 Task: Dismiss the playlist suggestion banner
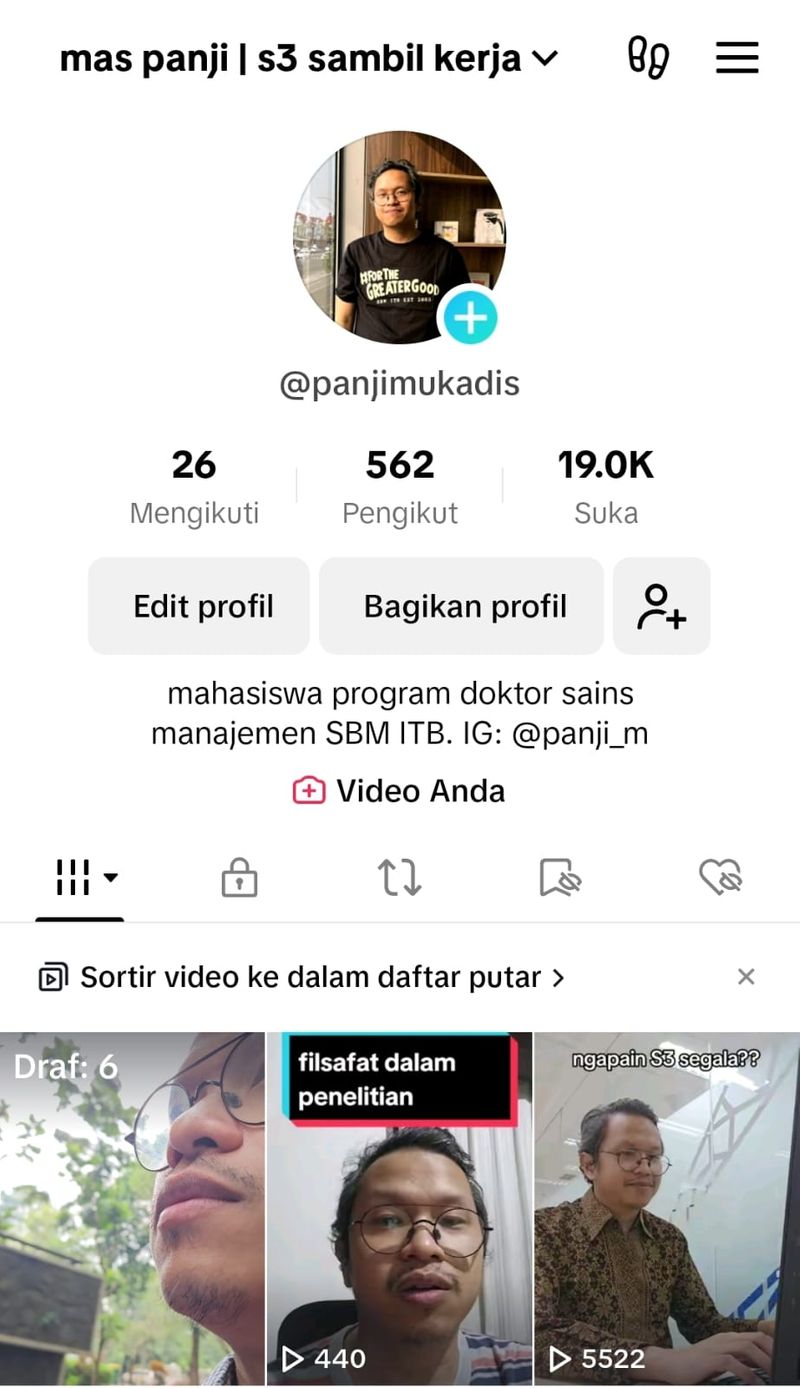point(746,975)
